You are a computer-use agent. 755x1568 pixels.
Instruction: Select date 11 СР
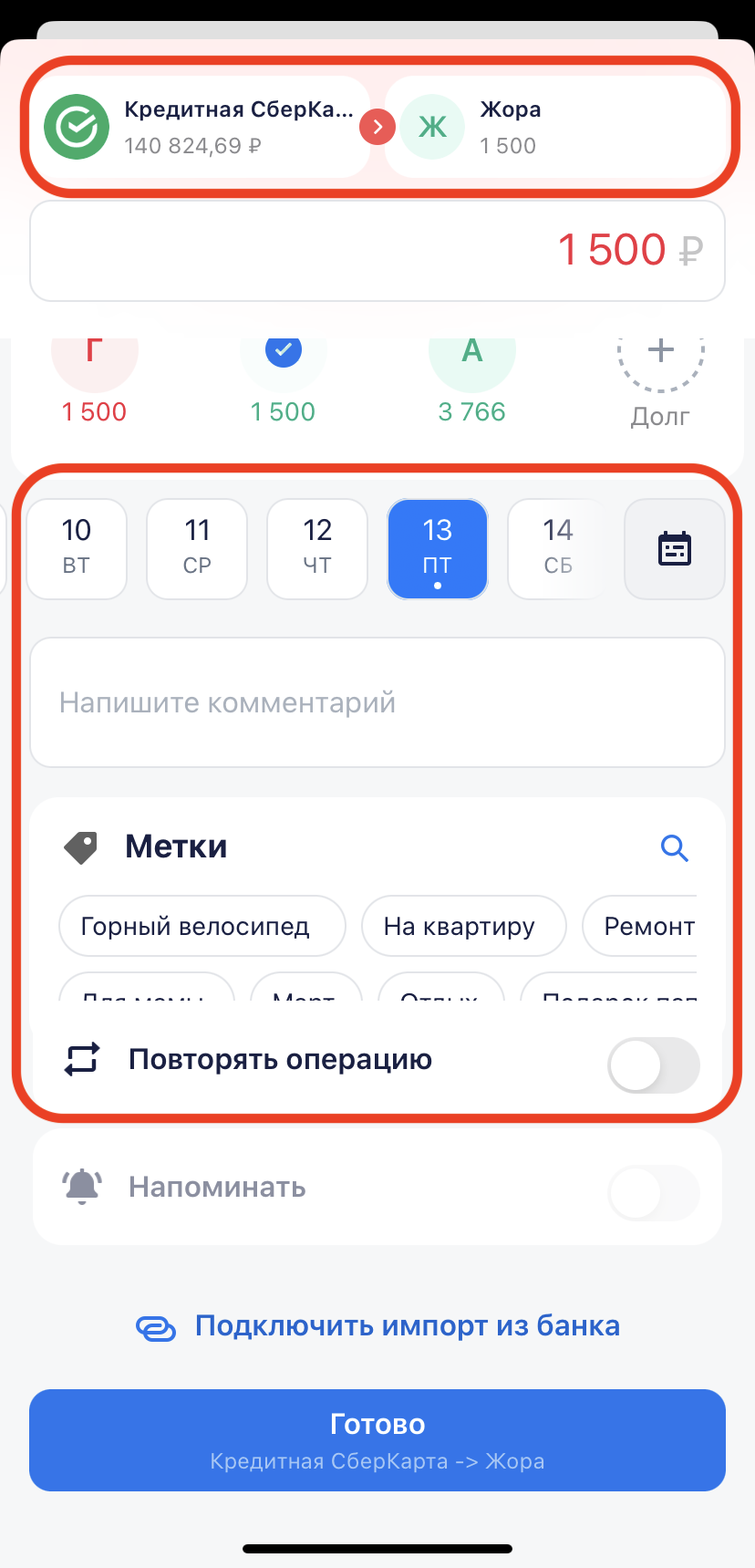coord(197,548)
